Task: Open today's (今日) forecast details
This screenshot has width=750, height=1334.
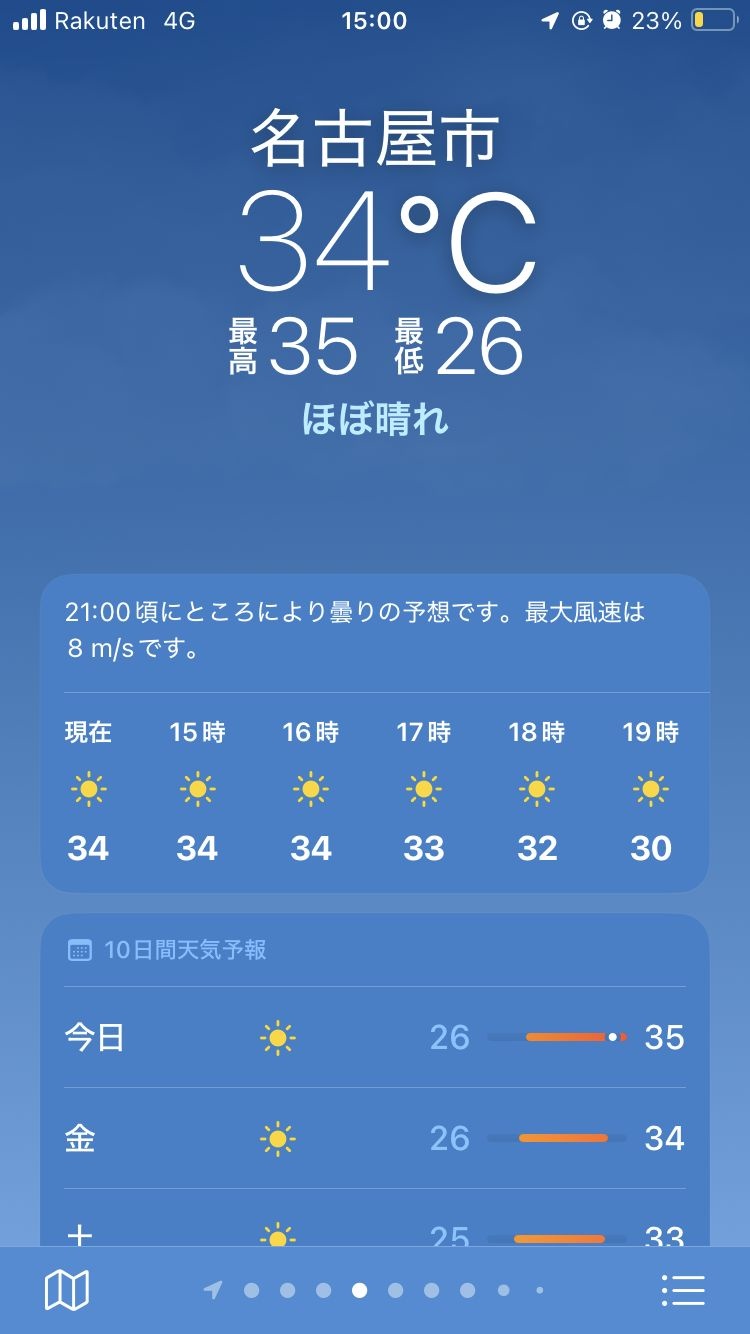Action: coord(375,1037)
